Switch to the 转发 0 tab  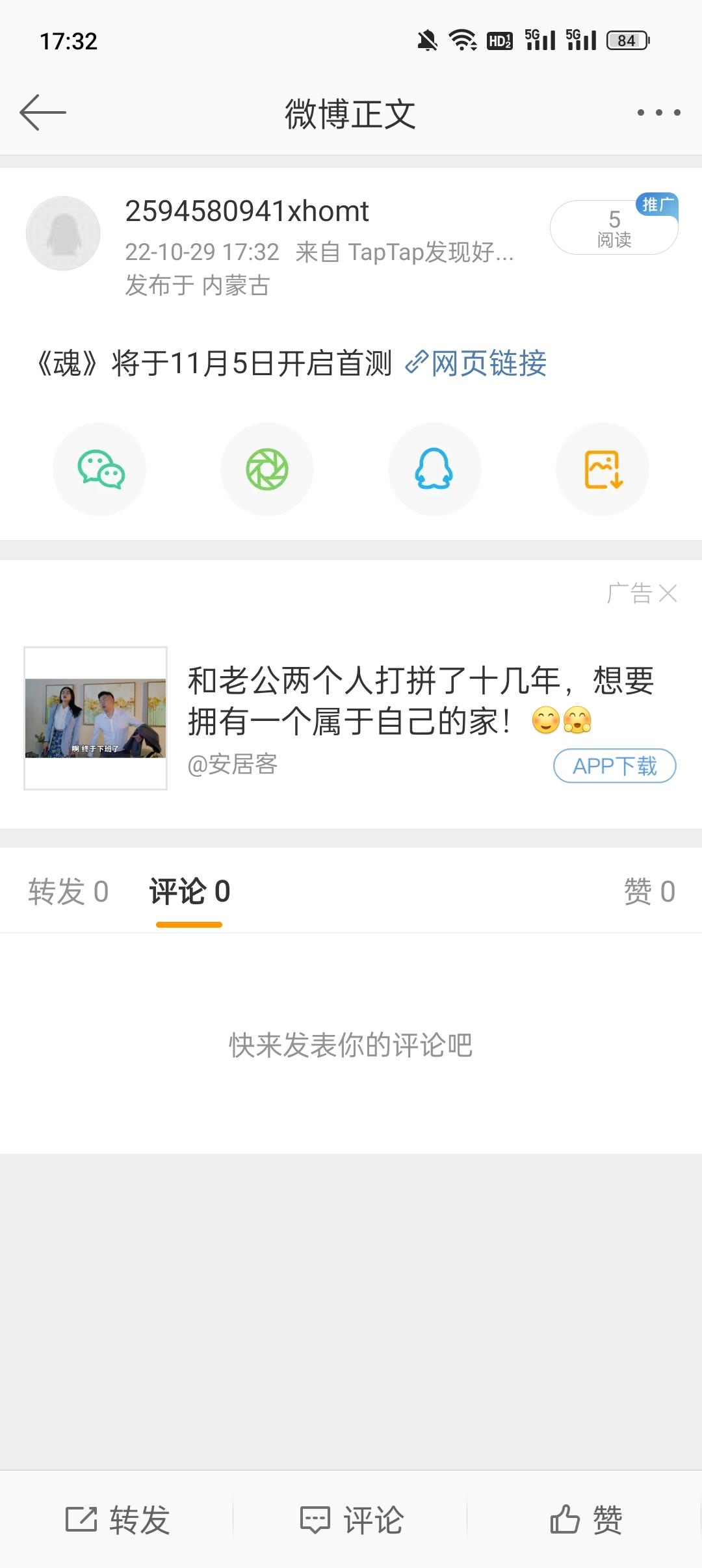click(x=68, y=891)
